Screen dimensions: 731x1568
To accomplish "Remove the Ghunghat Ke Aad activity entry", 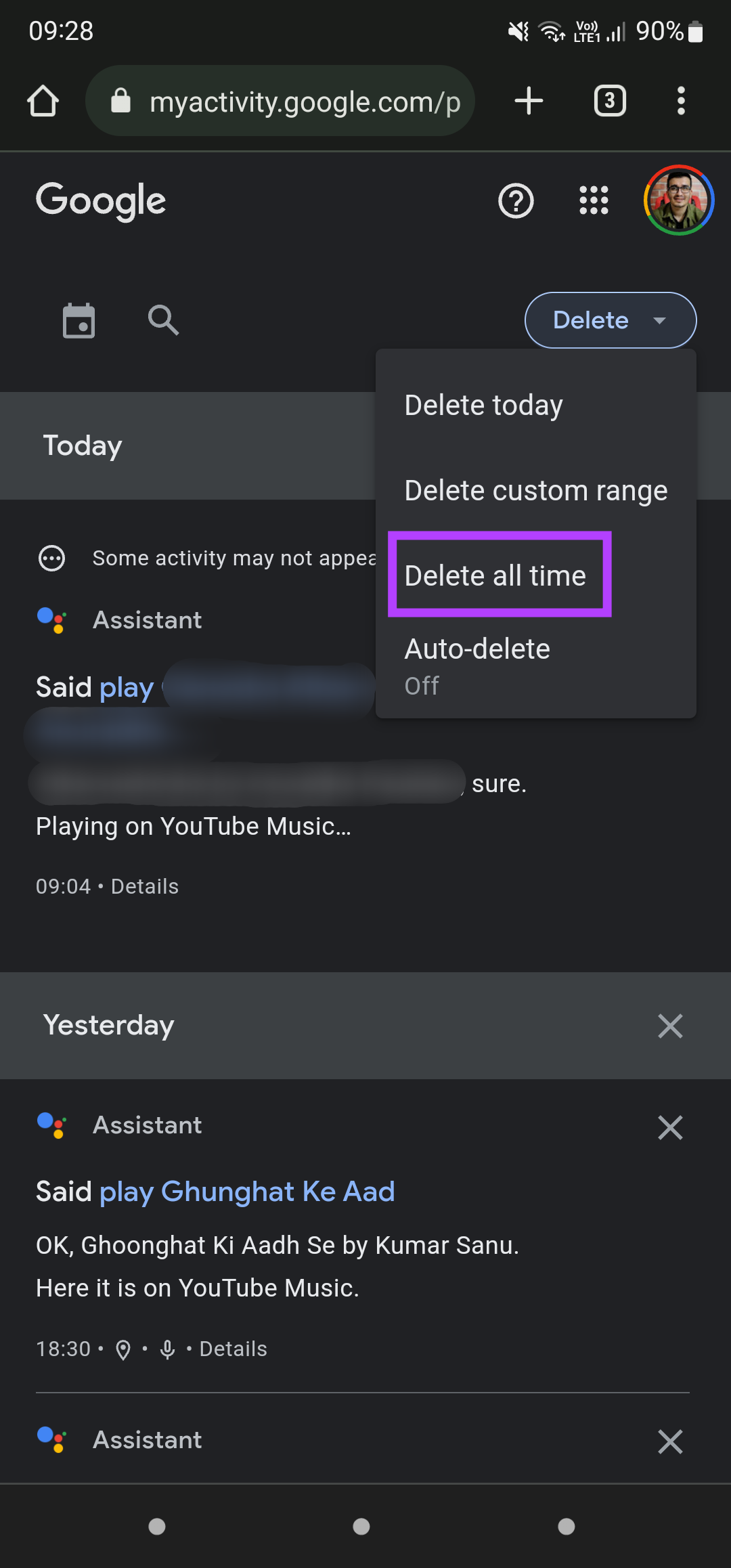I will [670, 1127].
